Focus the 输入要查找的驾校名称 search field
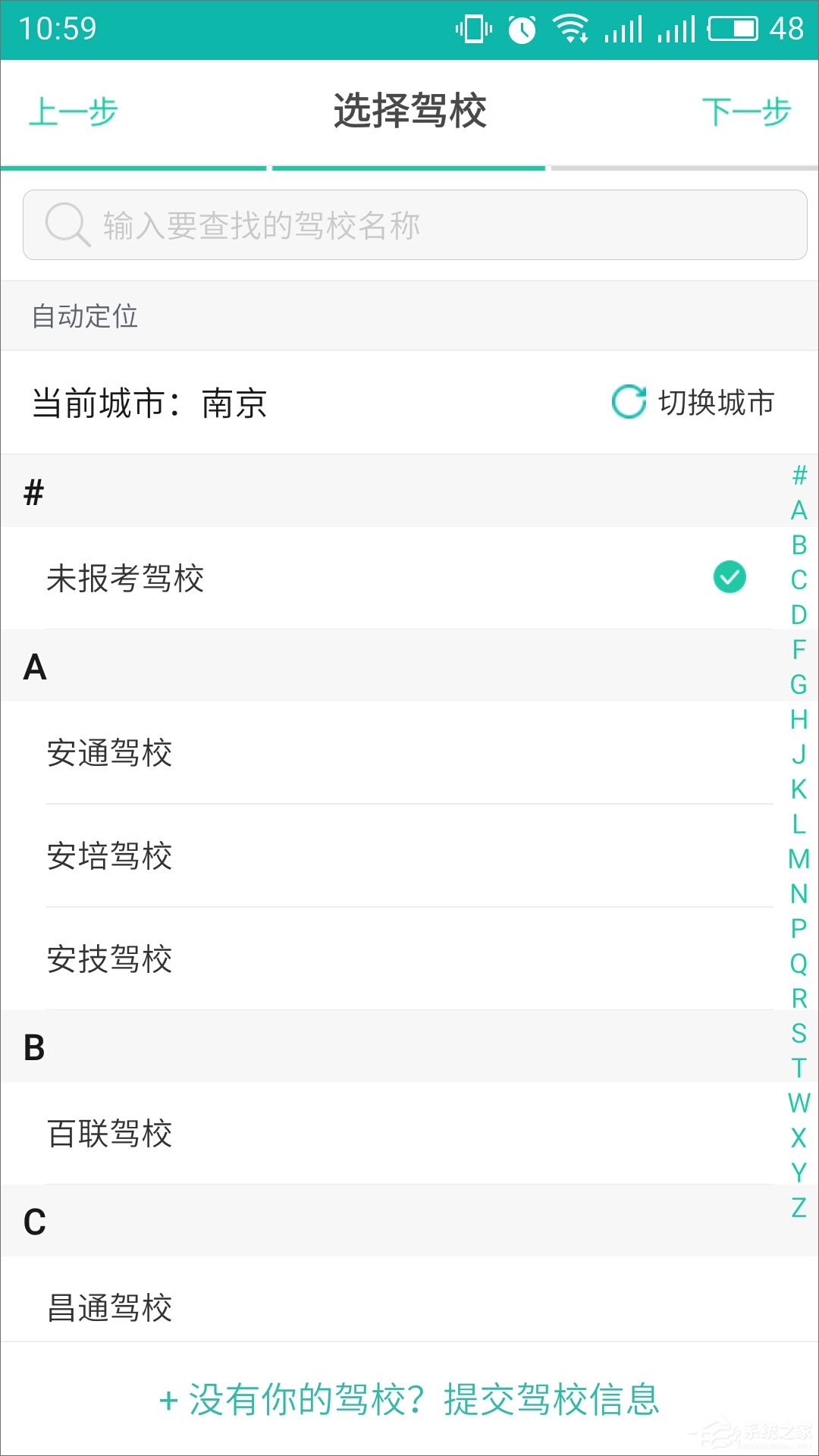The height and width of the screenshot is (1456, 819). pos(414,225)
